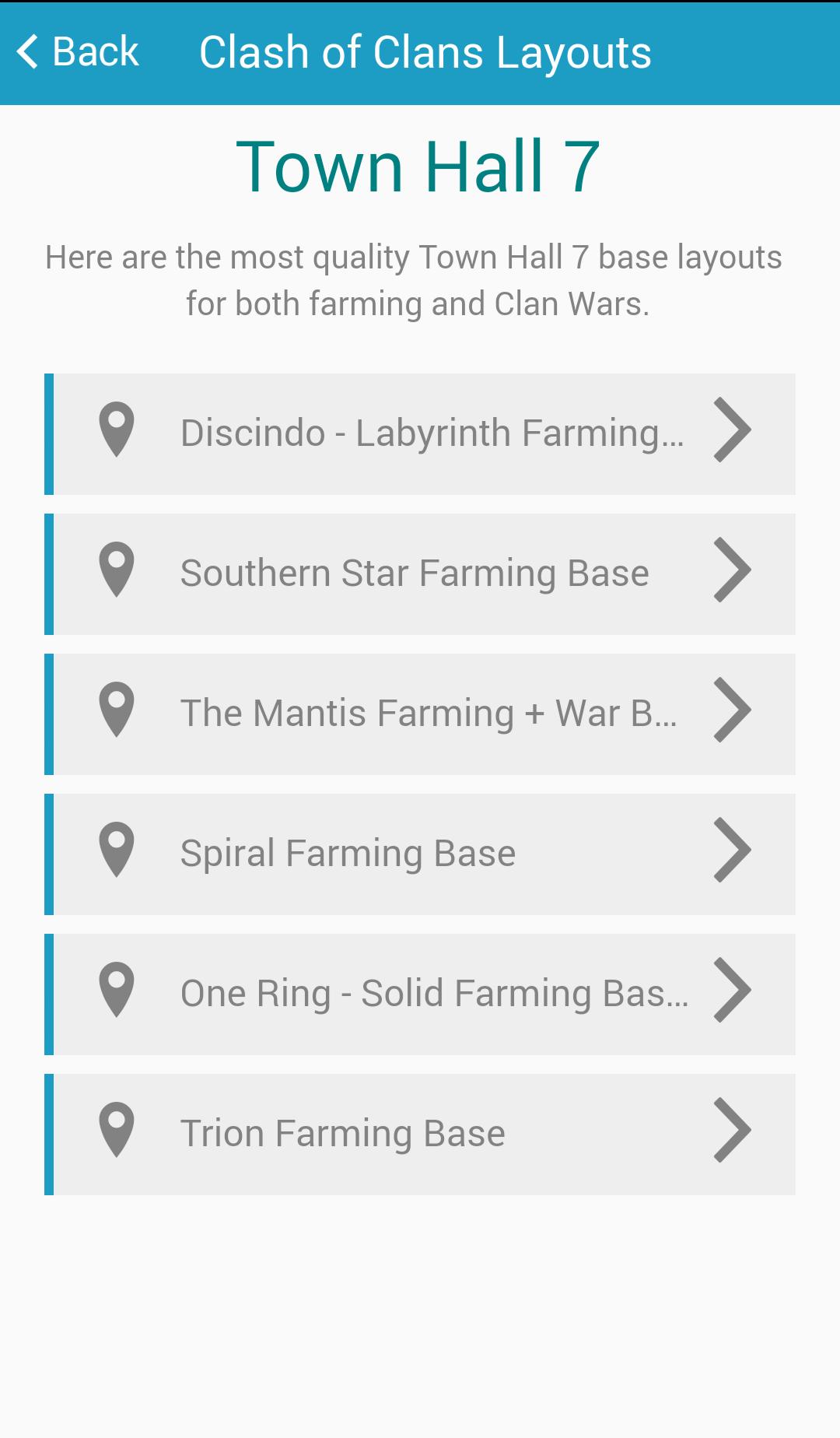Click the Trion Farming Base row
Viewport: 840px width, 1438px height.
(420, 1133)
